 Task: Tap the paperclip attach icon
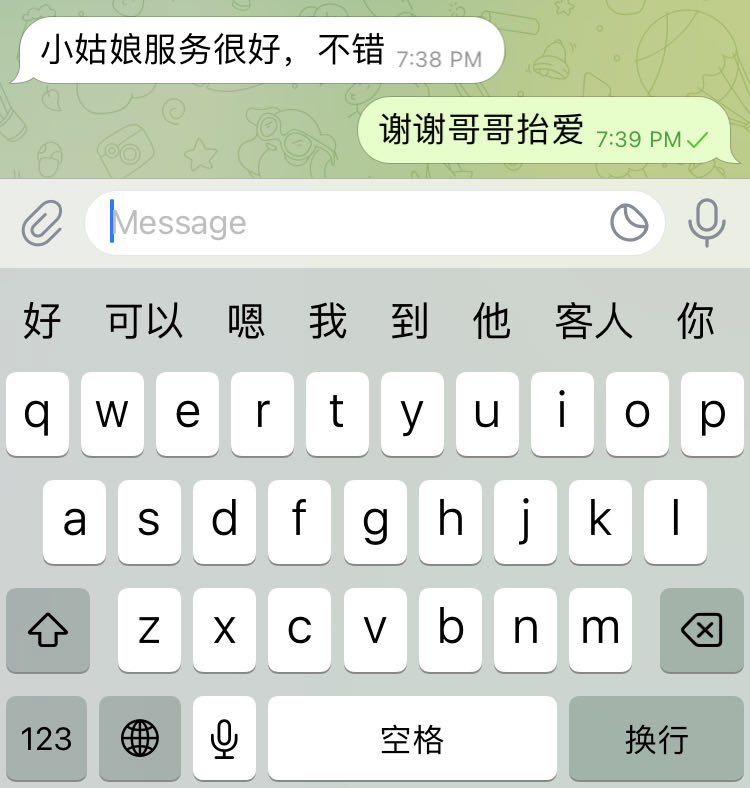tap(42, 223)
